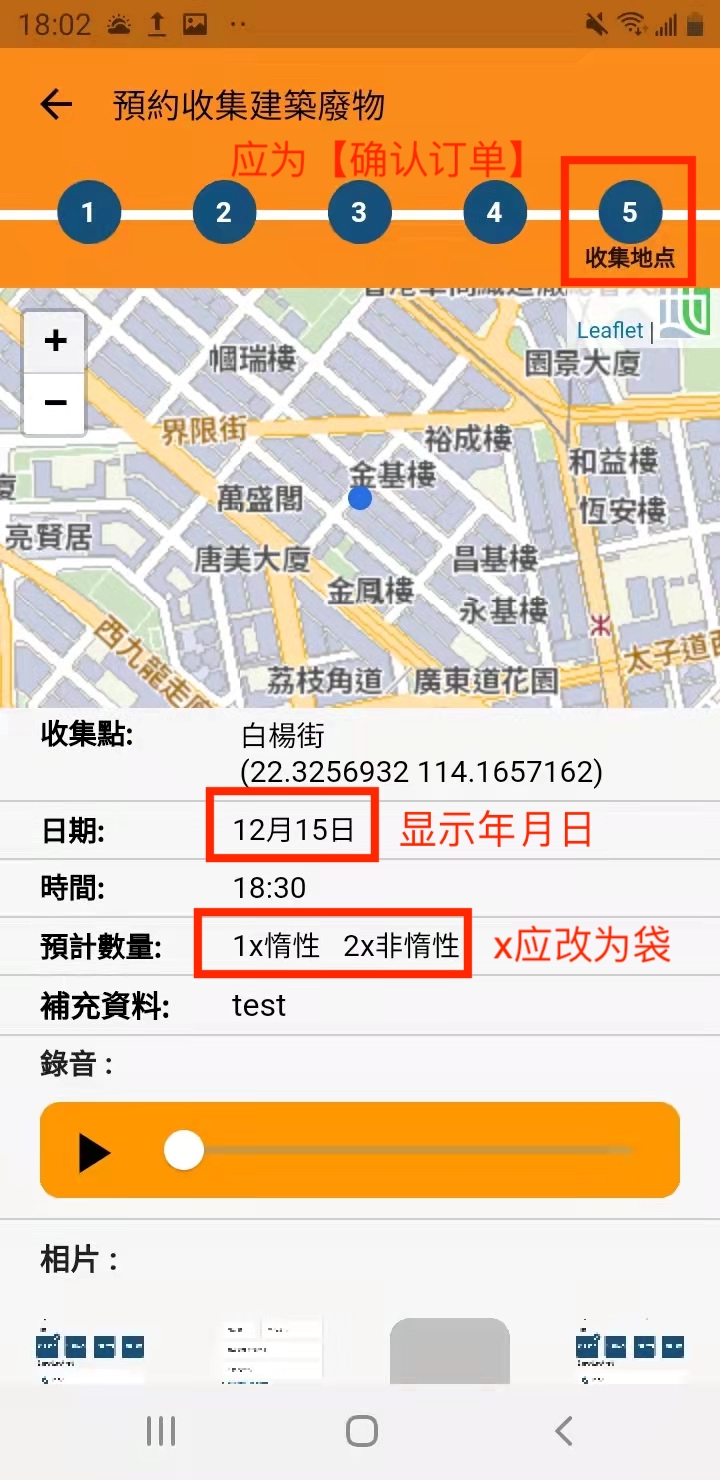Tap the audio progress slider knob
The height and width of the screenshot is (1480, 720).
click(184, 1150)
